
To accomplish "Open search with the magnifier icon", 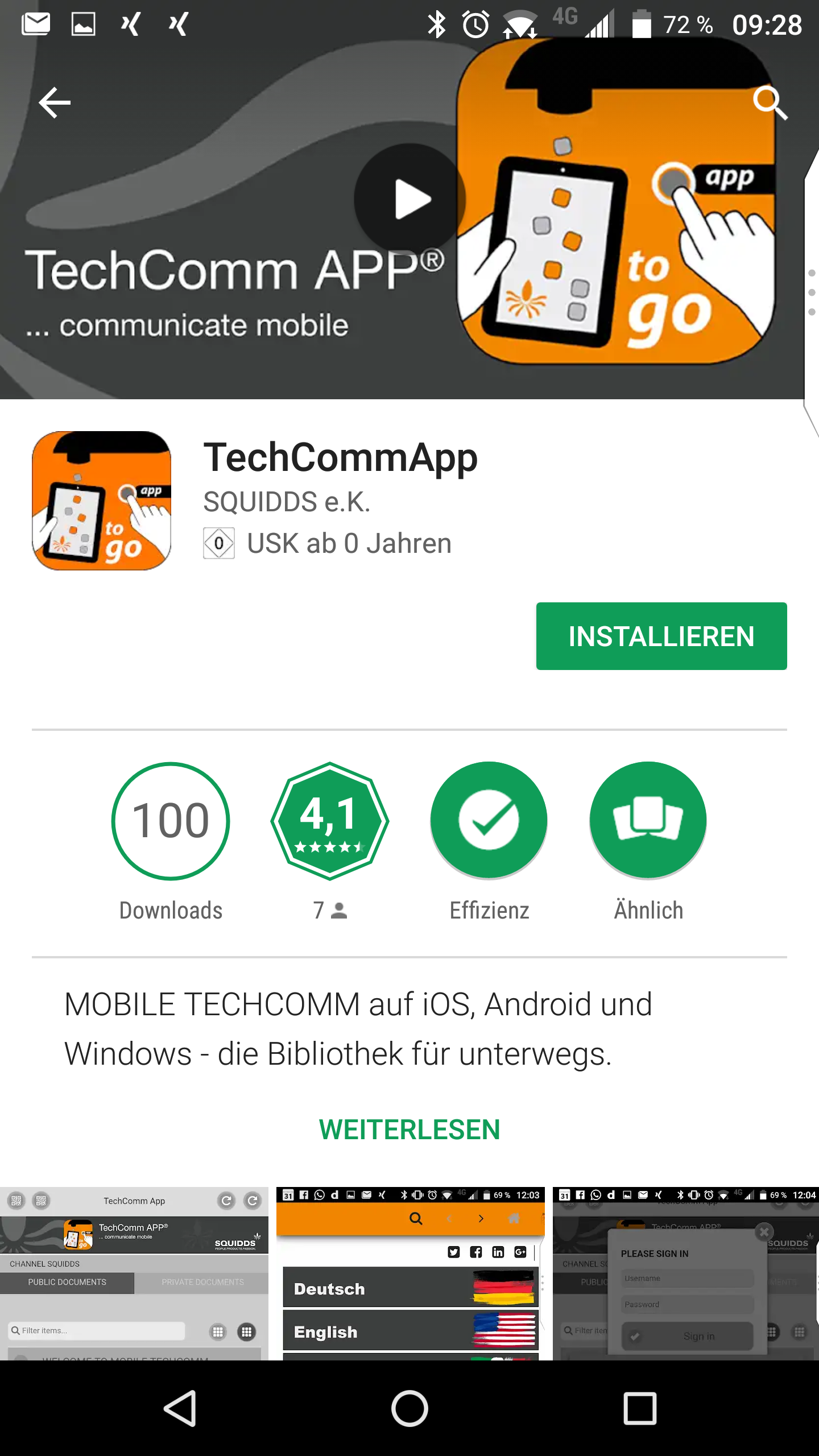I will point(770,103).
